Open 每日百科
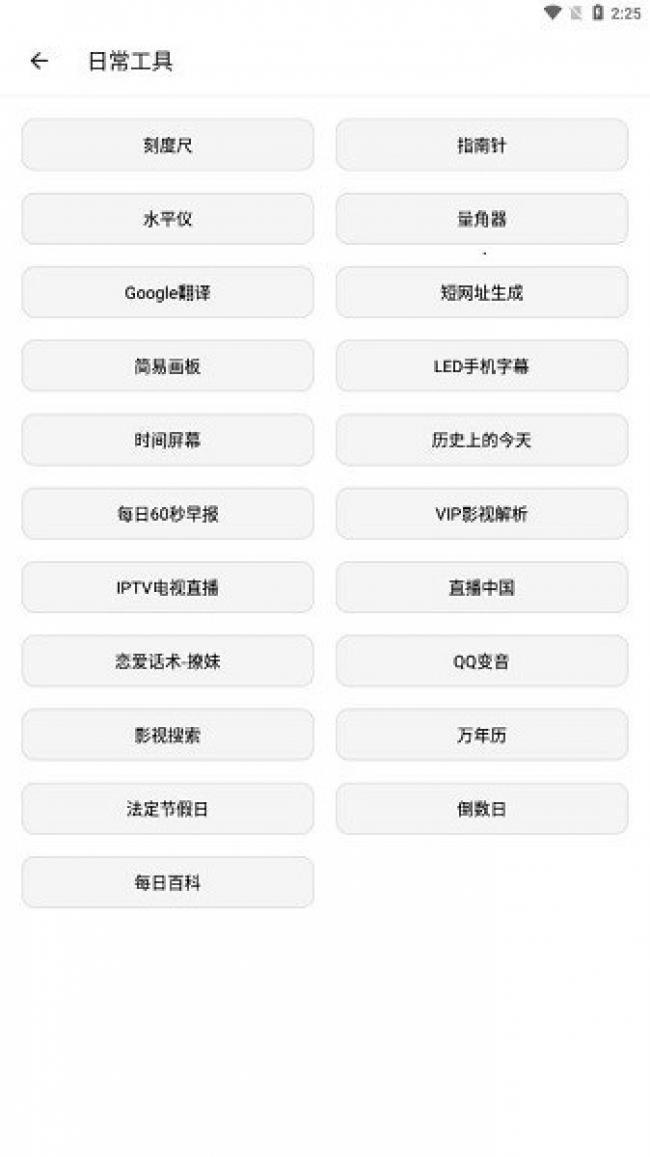 [167, 883]
